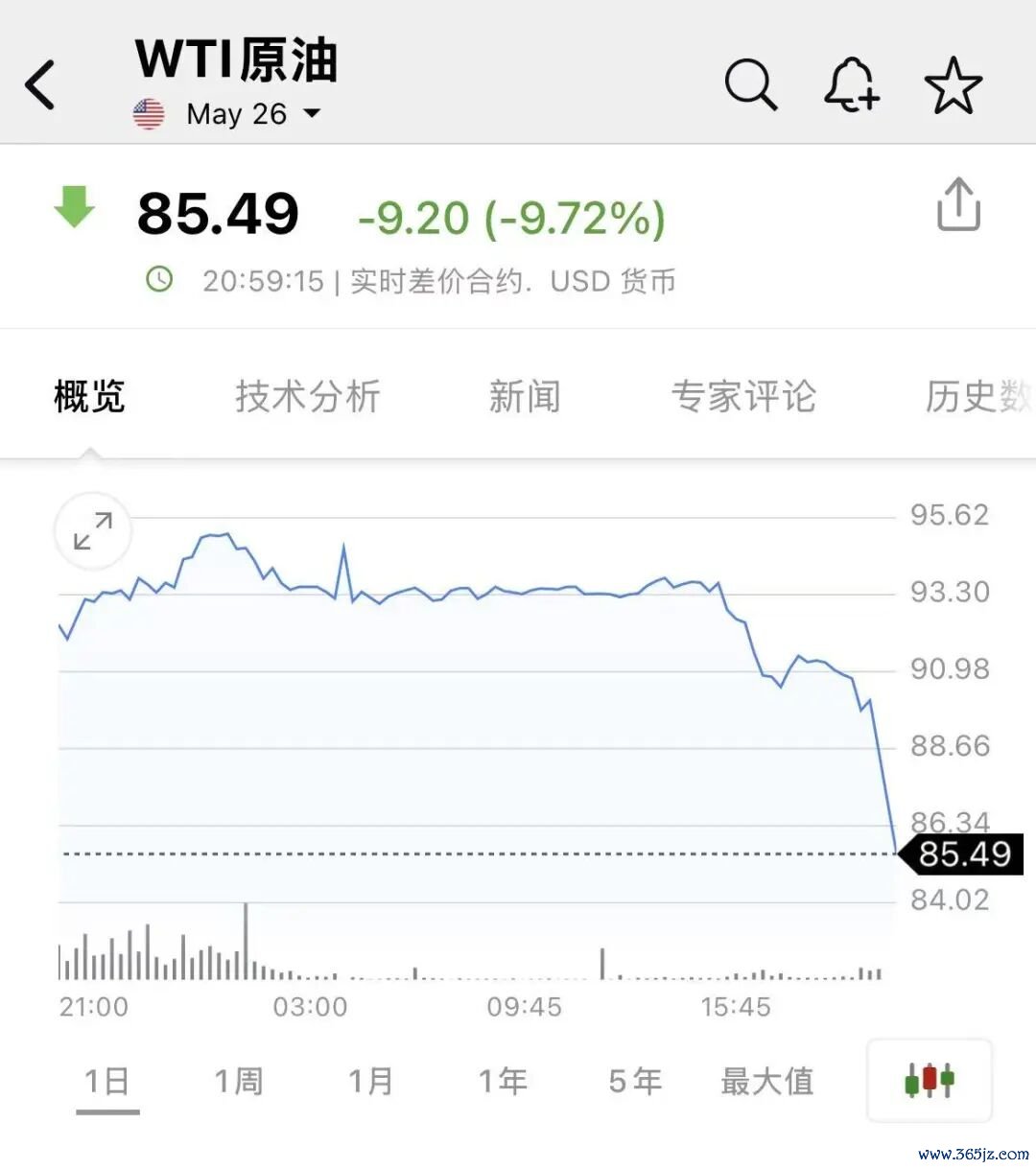
Task: Switch to the 新闻 tab
Action: (524, 396)
